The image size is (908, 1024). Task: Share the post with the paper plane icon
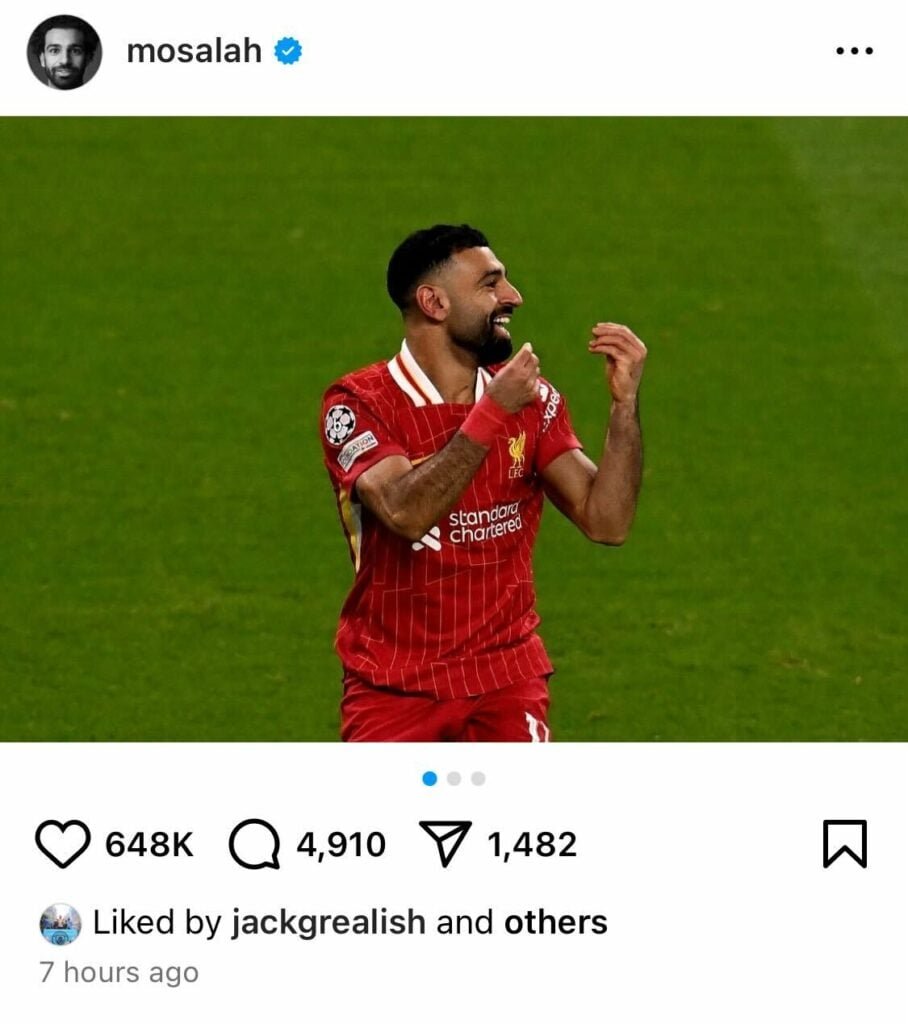pyautogui.click(x=443, y=845)
